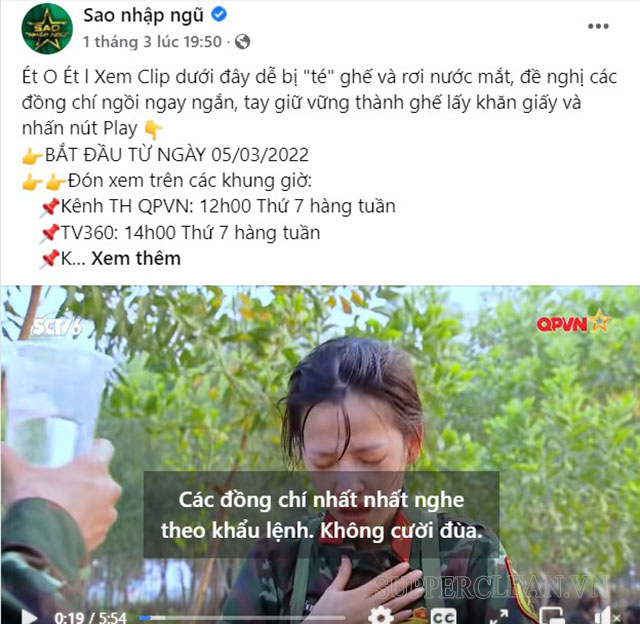Mute the video volume
The image size is (640, 624).
pyautogui.click(x=607, y=617)
